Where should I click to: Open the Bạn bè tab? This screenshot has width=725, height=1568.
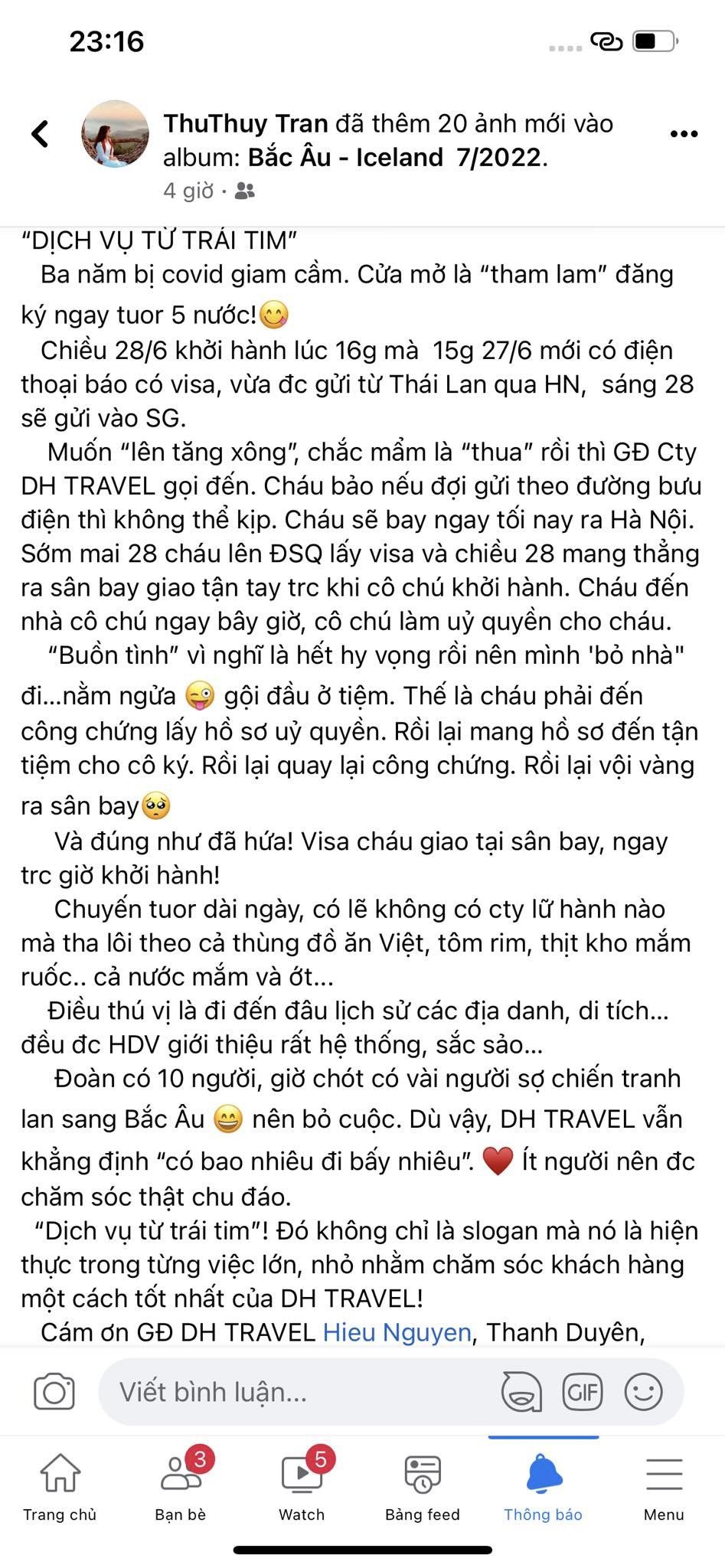tap(181, 1486)
